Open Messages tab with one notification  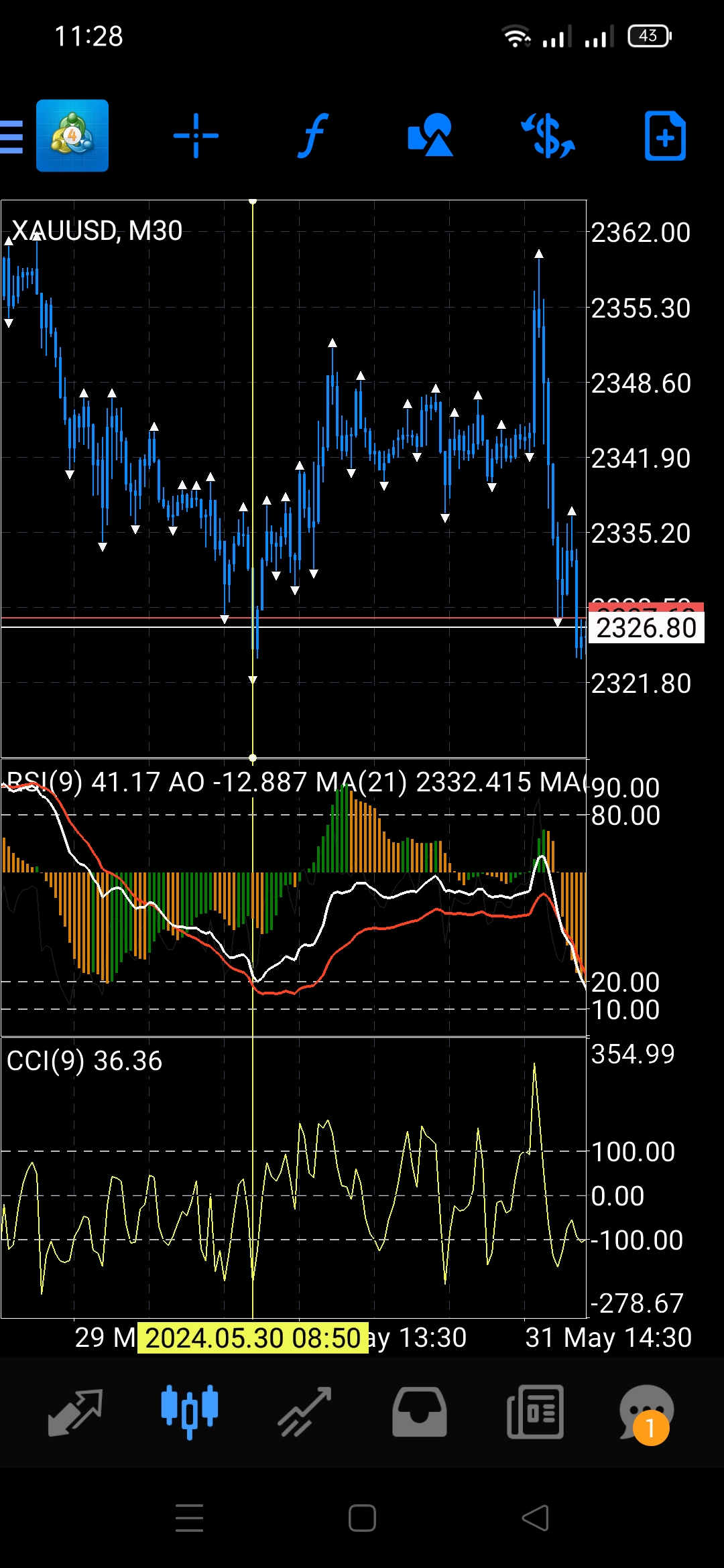[x=646, y=1413]
